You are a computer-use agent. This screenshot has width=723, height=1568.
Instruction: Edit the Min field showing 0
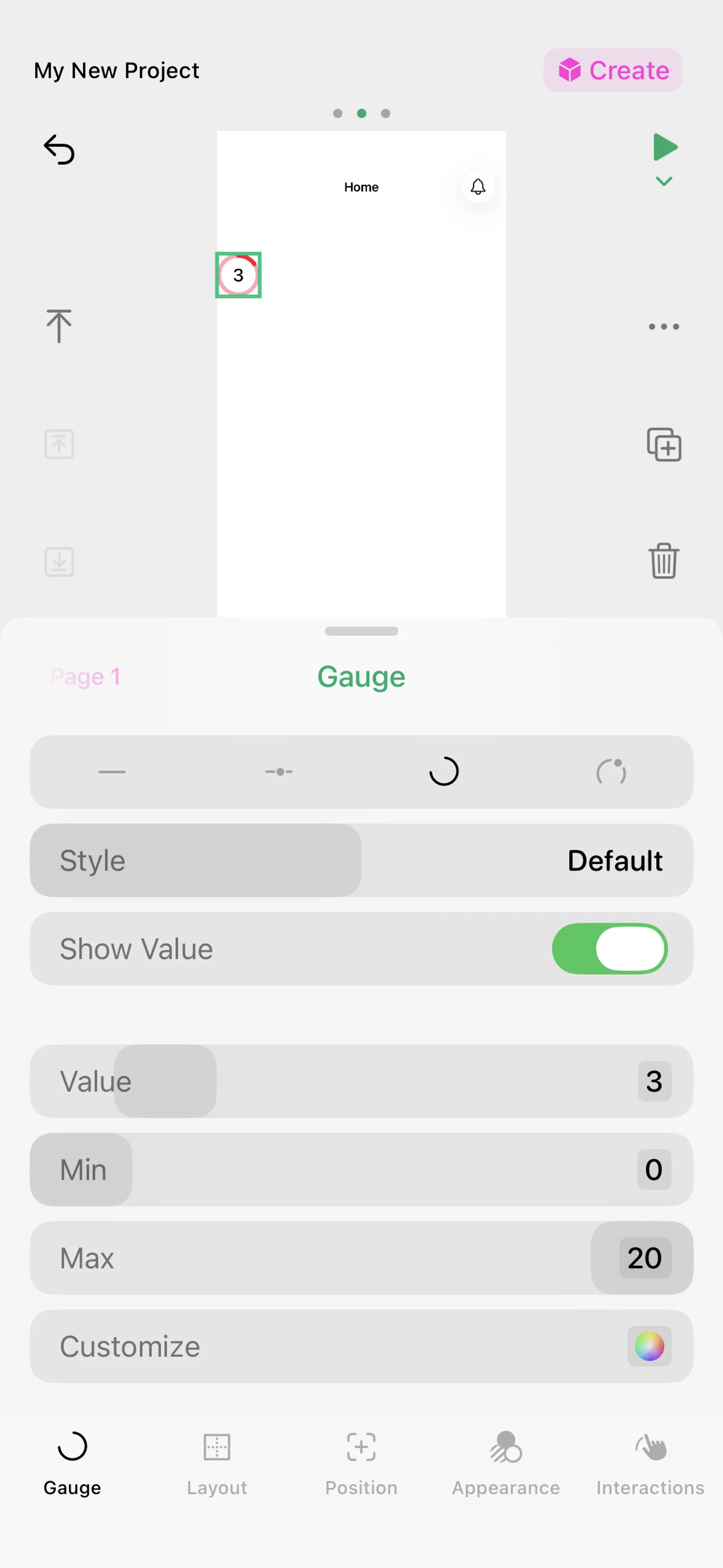point(654,1170)
